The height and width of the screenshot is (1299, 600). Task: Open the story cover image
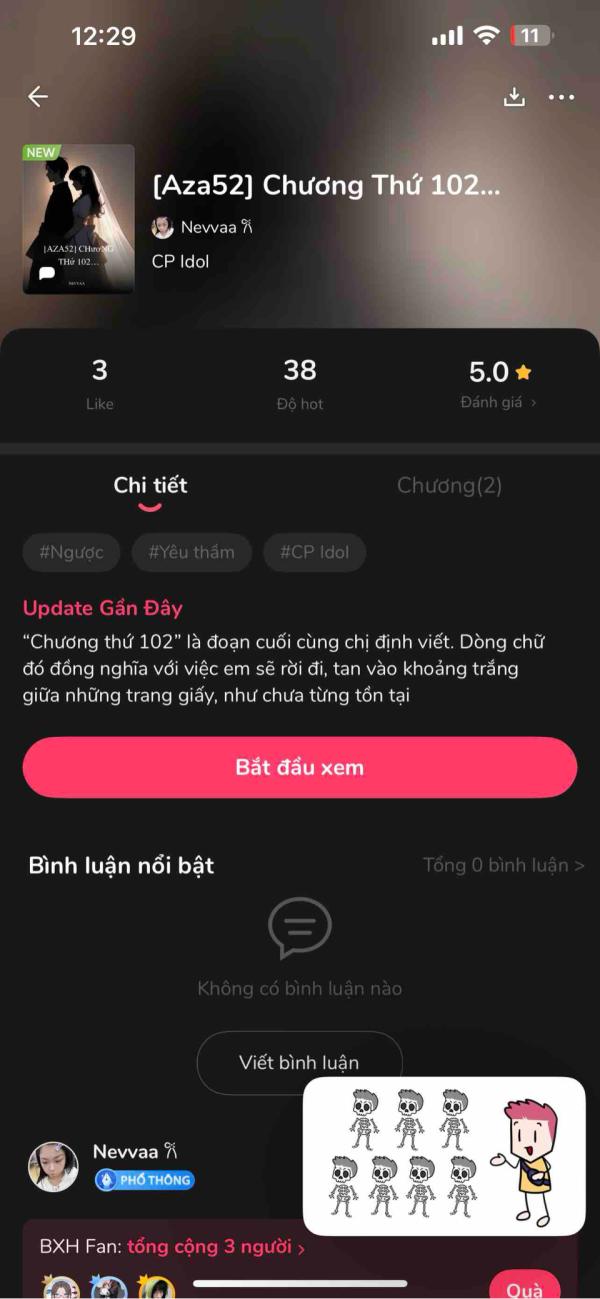click(x=79, y=219)
